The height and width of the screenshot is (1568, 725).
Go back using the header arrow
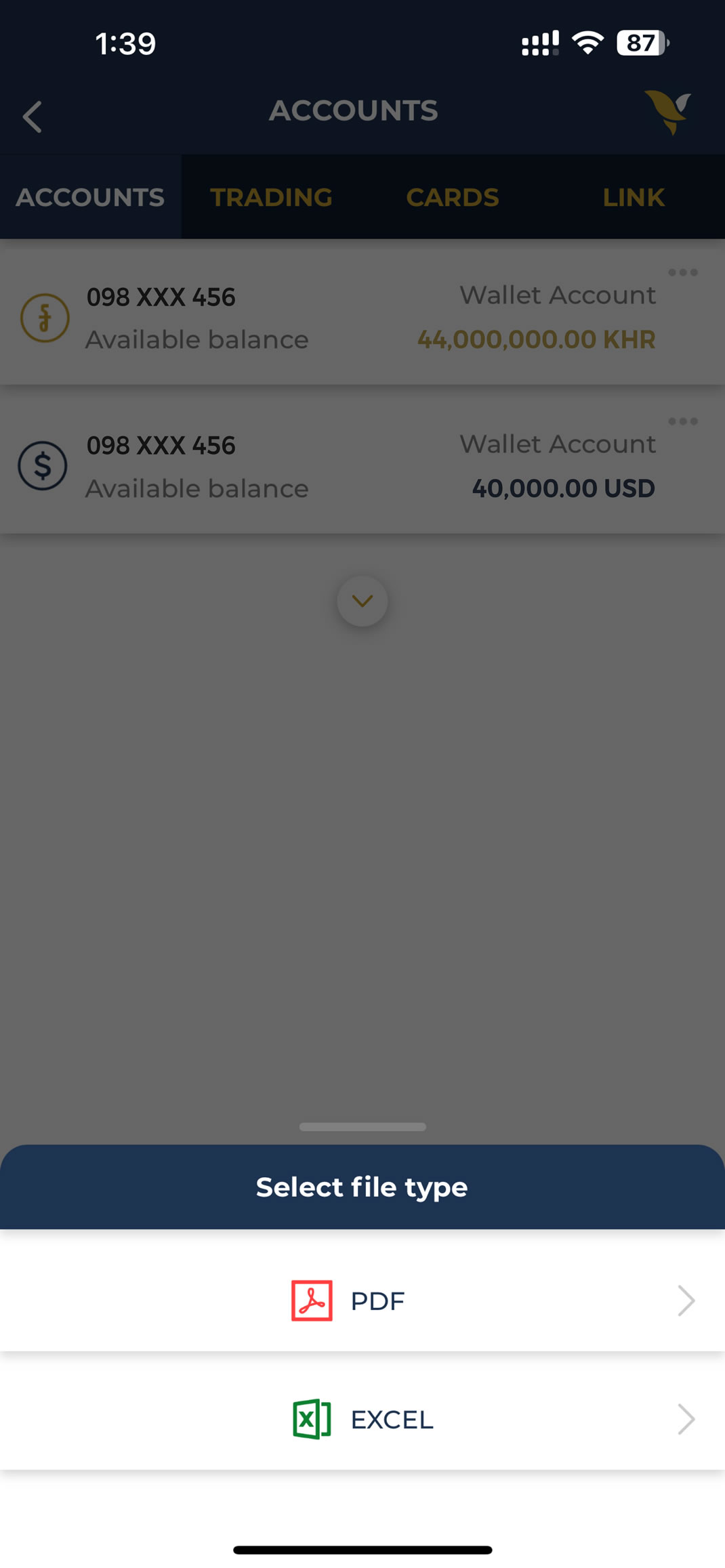(x=32, y=116)
